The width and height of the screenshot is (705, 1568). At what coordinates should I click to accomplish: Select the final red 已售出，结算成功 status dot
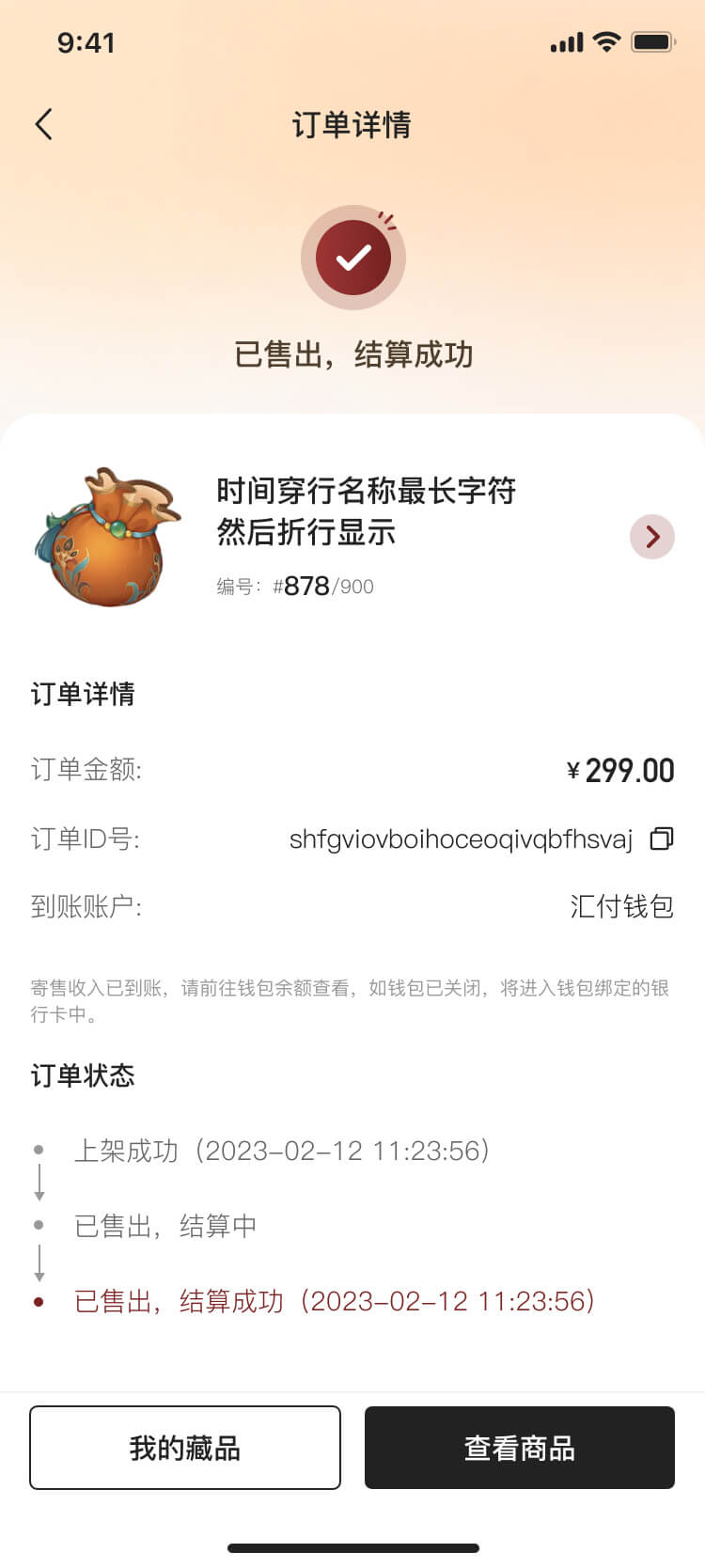pyautogui.click(x=38, y=1301)
